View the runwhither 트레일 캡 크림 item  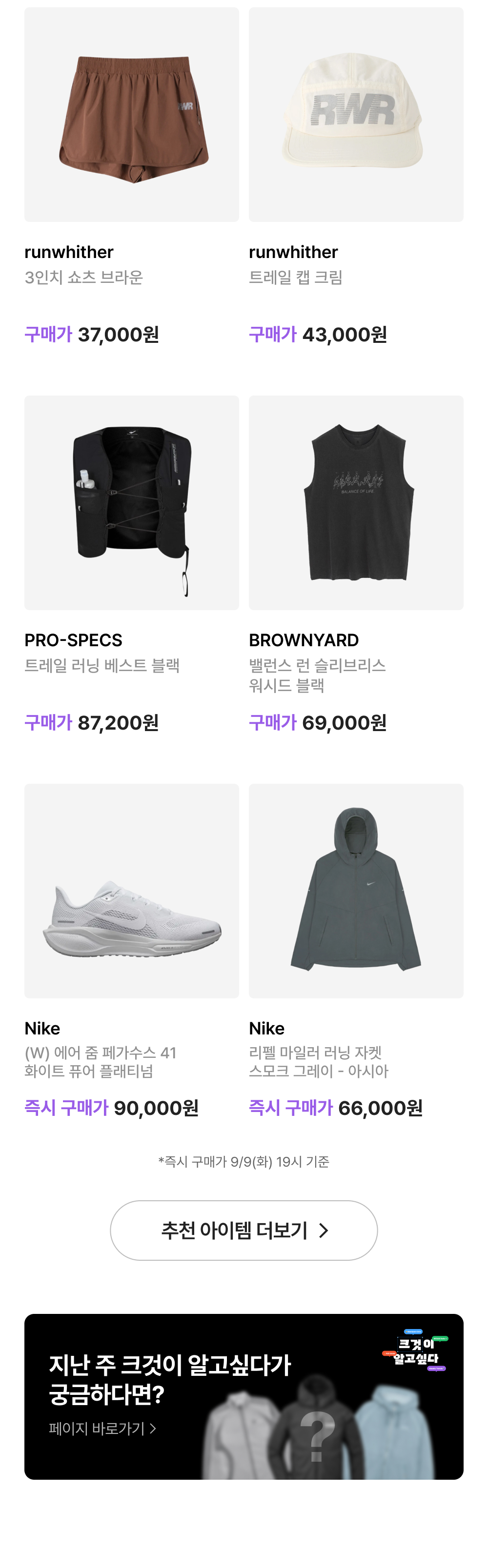(x=356, y=115)
